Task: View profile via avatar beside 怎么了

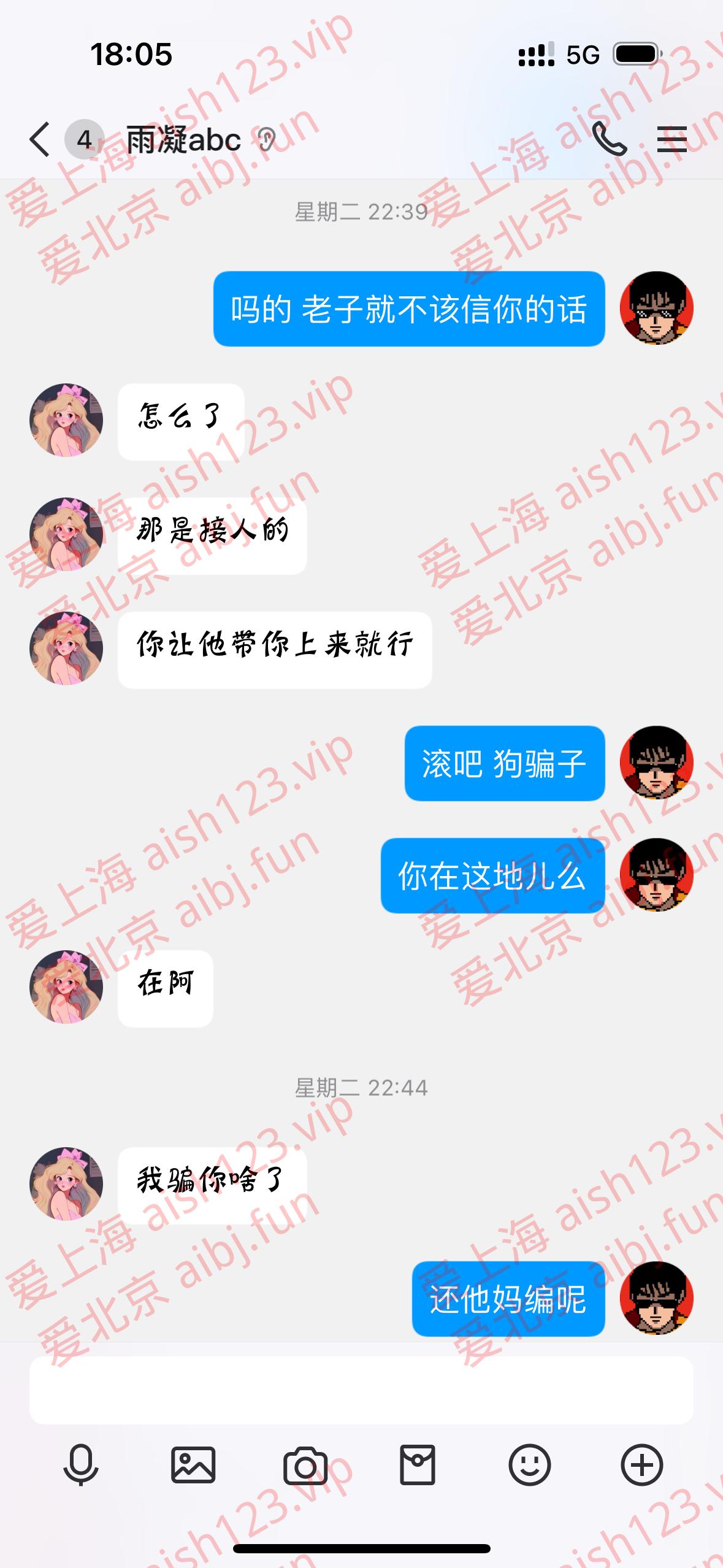Action: [66, 420]
